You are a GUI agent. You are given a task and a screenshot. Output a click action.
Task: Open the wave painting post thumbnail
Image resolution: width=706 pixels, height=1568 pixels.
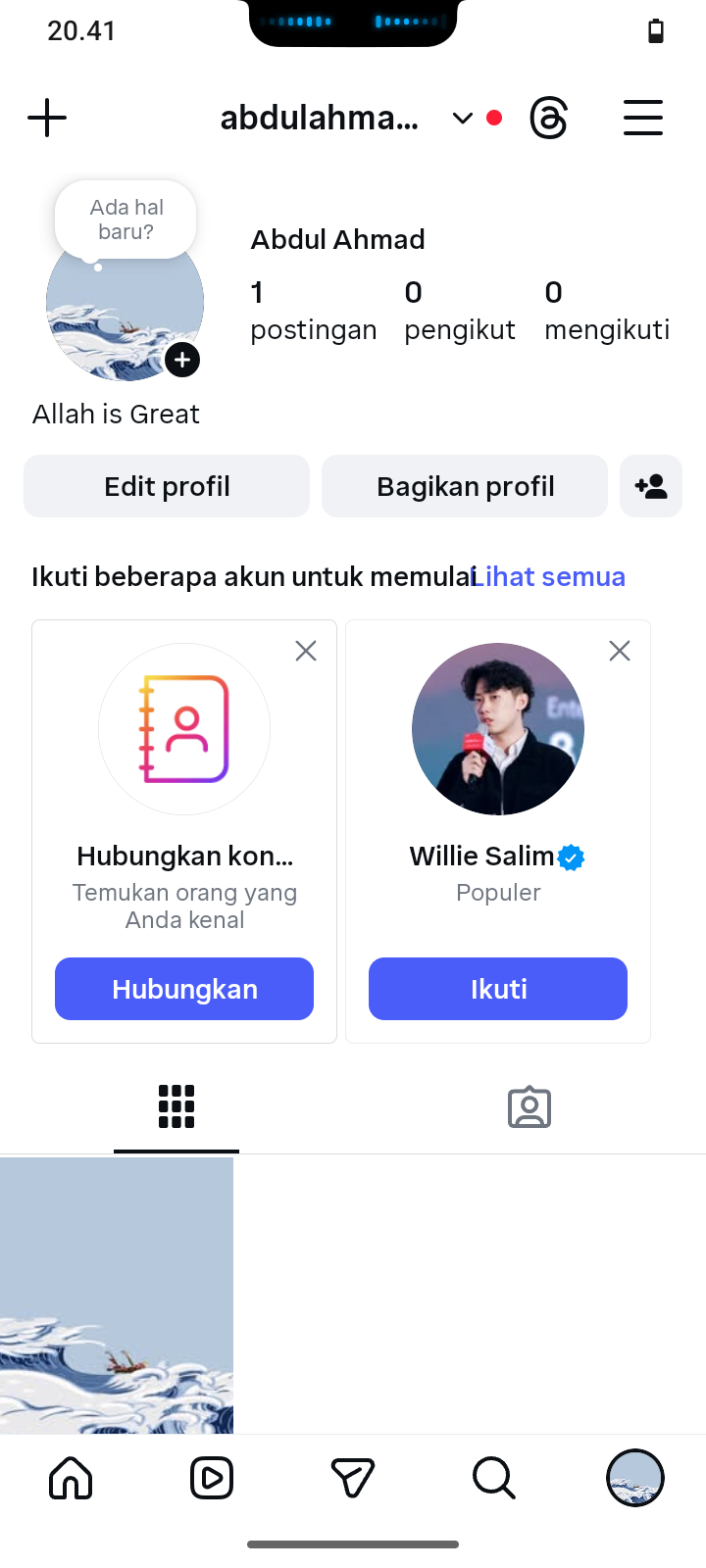click(x=117, y=1295)
